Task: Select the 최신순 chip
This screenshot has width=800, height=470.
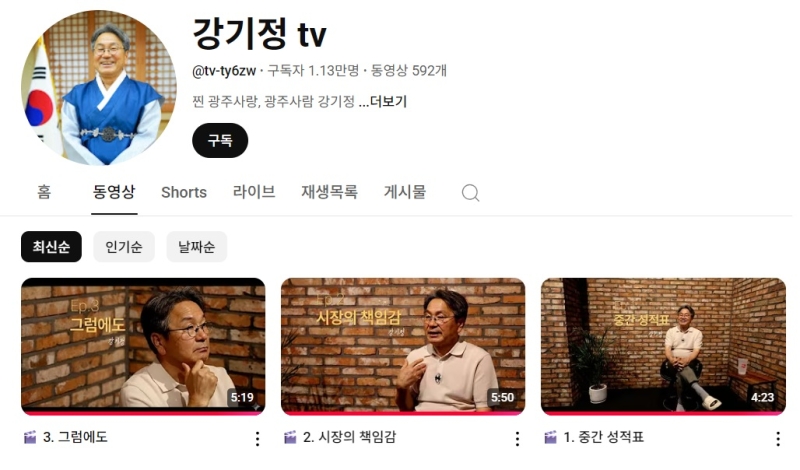Action: click(51, 247)
